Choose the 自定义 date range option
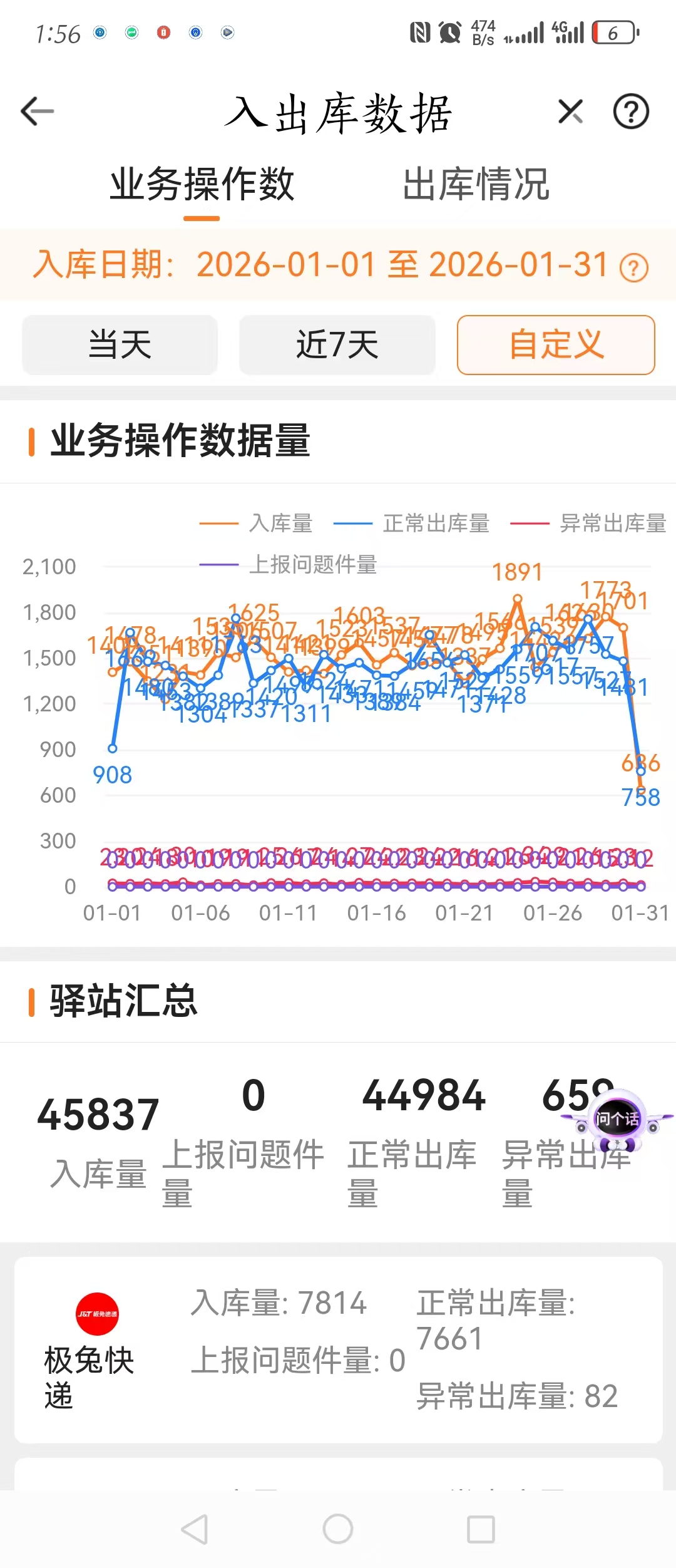 pyautogui.click(x=556, y=345)
